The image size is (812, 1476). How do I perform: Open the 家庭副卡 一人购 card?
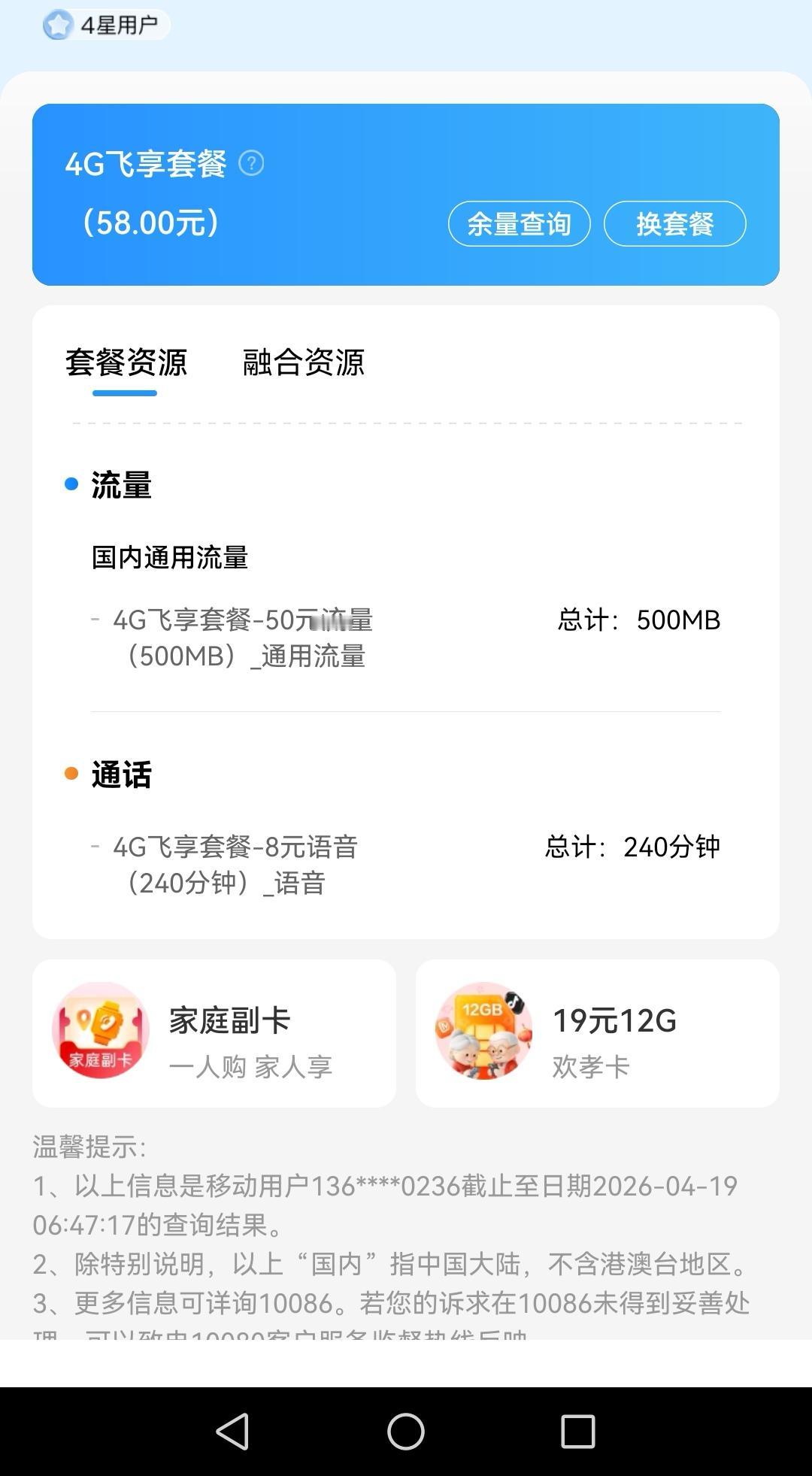pos(214,1033)
